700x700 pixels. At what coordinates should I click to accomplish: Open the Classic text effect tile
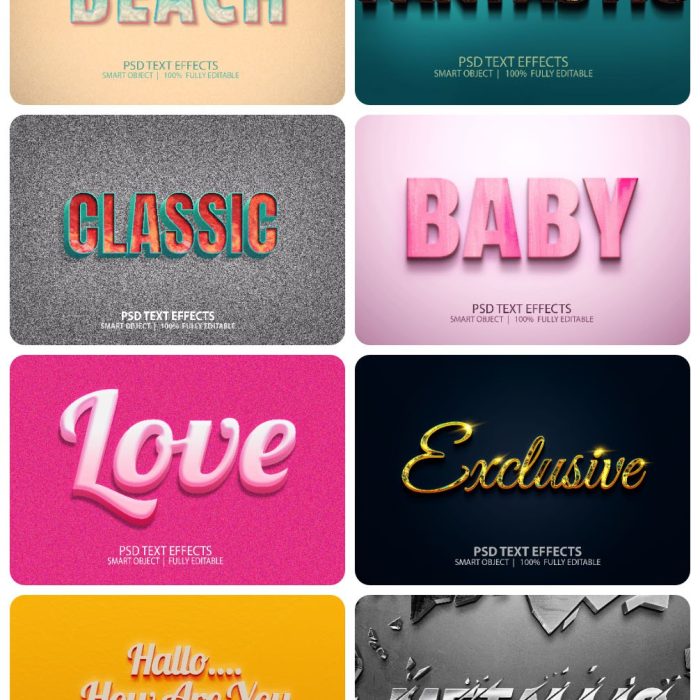point(177,230)
